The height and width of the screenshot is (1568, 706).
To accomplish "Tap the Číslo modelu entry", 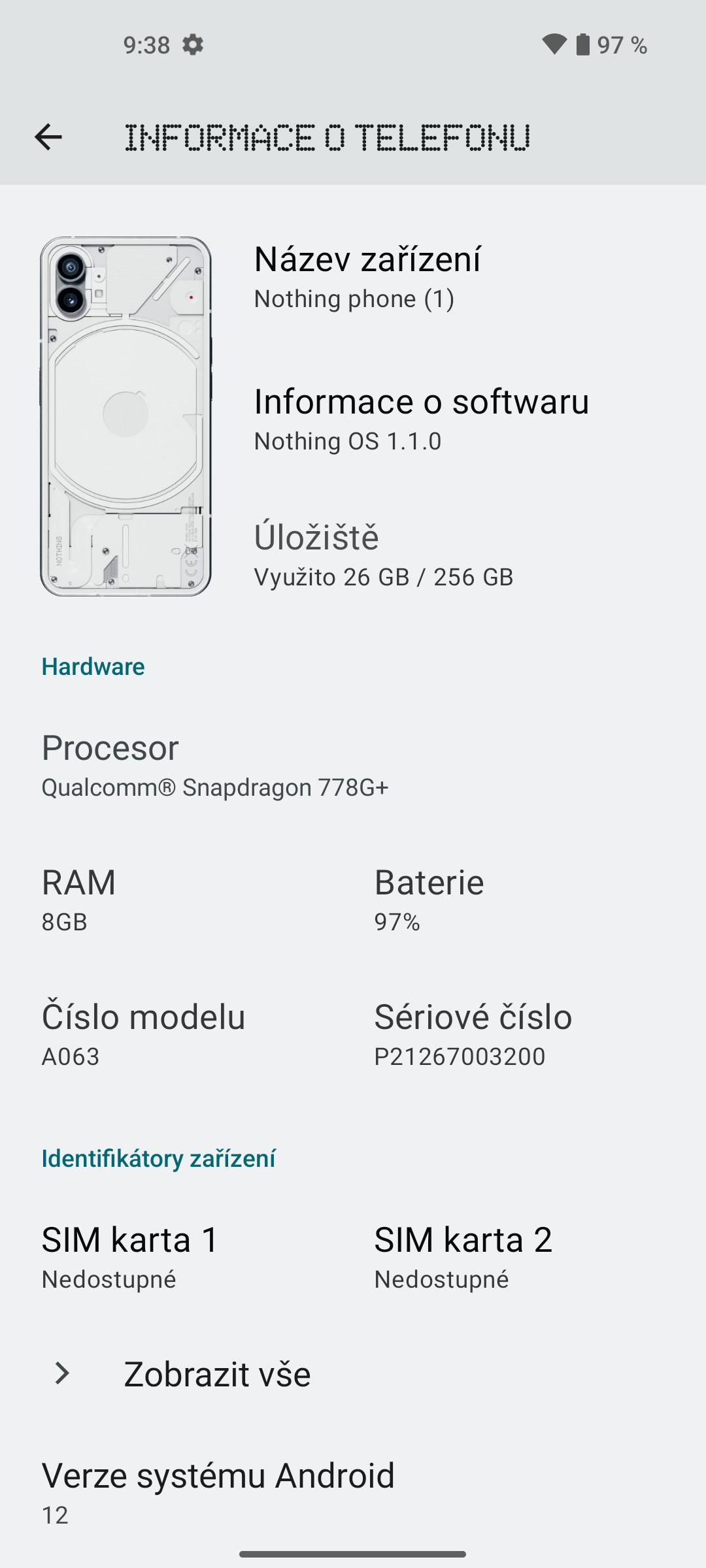I will coord(187,1035).
